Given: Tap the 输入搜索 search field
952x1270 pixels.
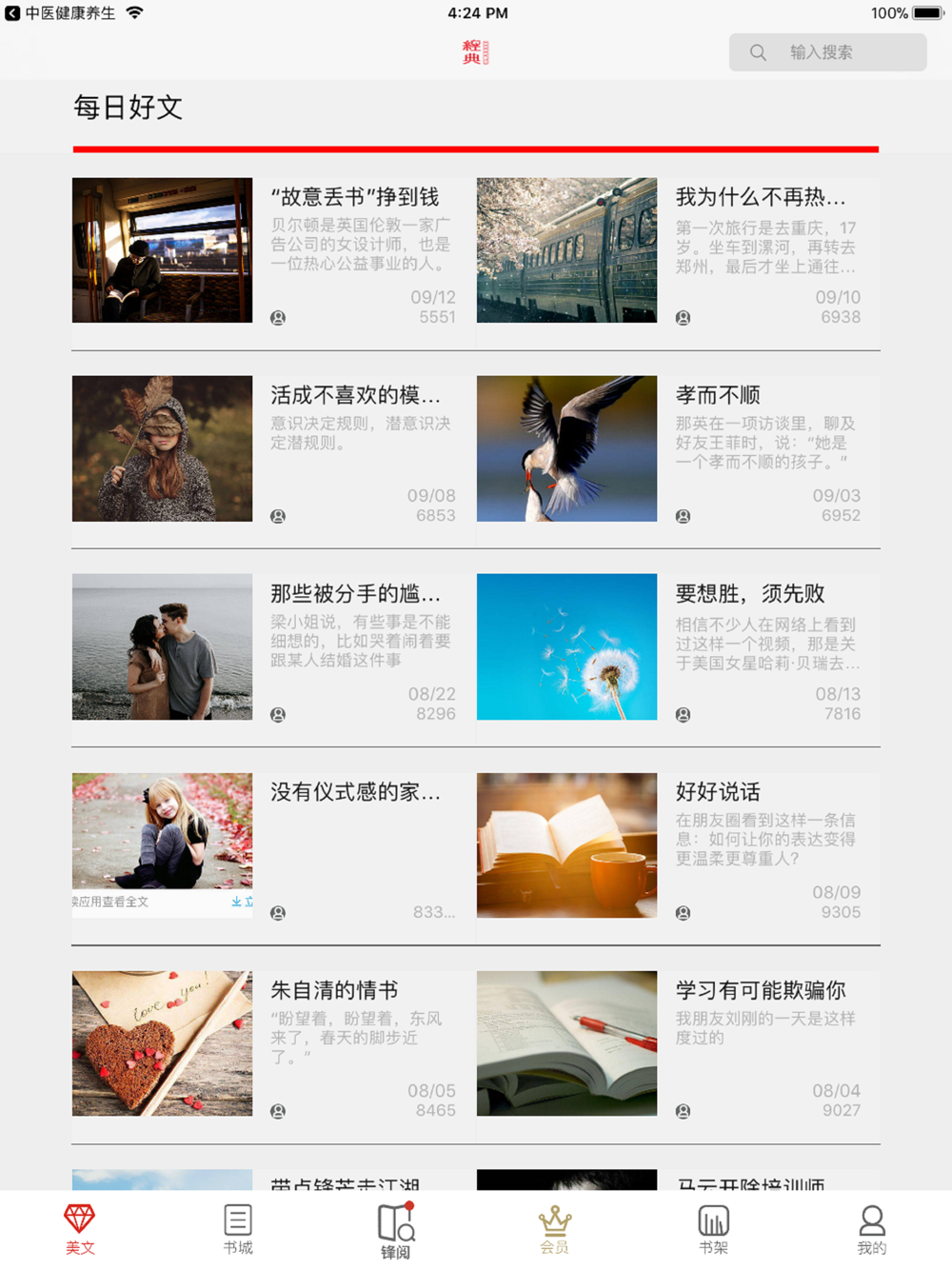Looking at the screenshot, I should [x=827, y=52].
